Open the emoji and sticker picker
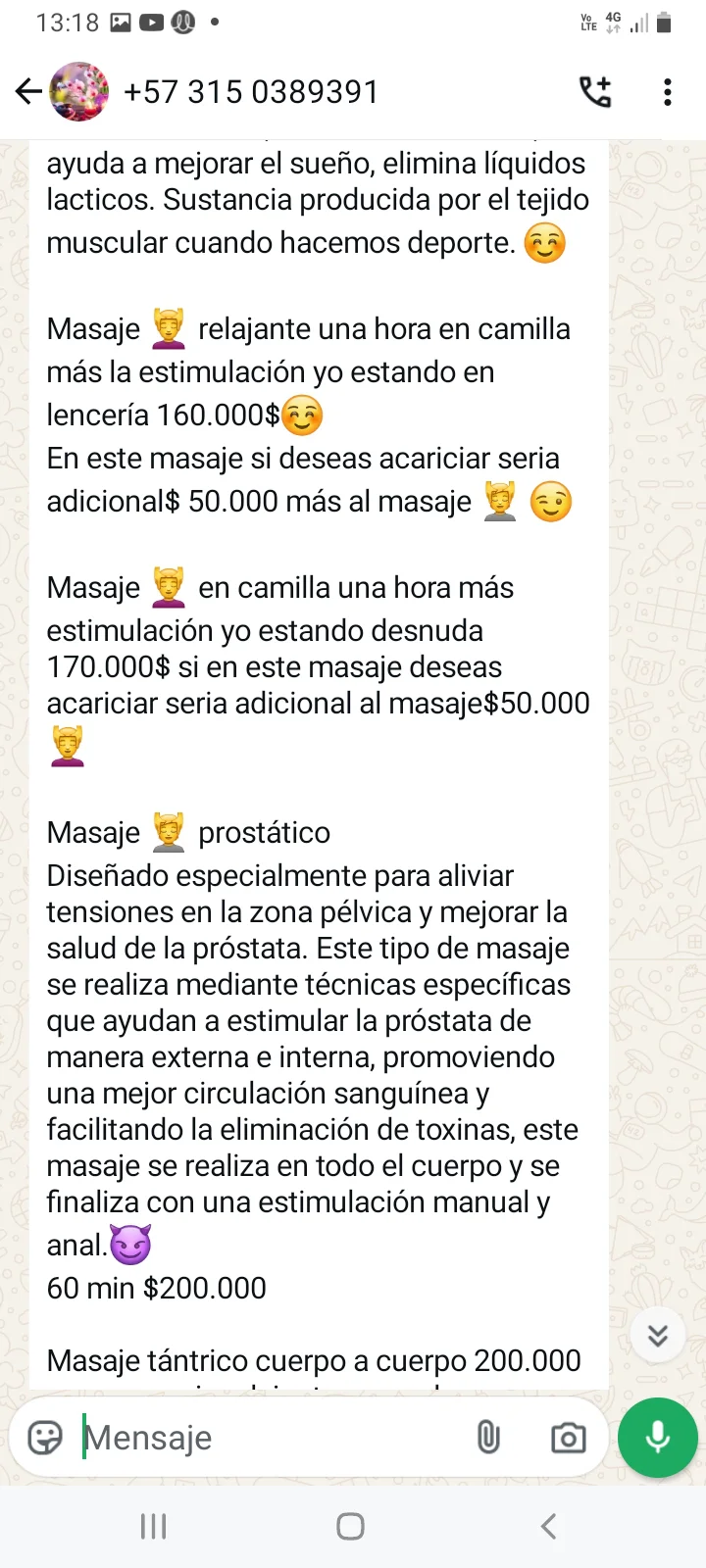The width and height of the screenshot is (706, 1568). point(45,1438)
